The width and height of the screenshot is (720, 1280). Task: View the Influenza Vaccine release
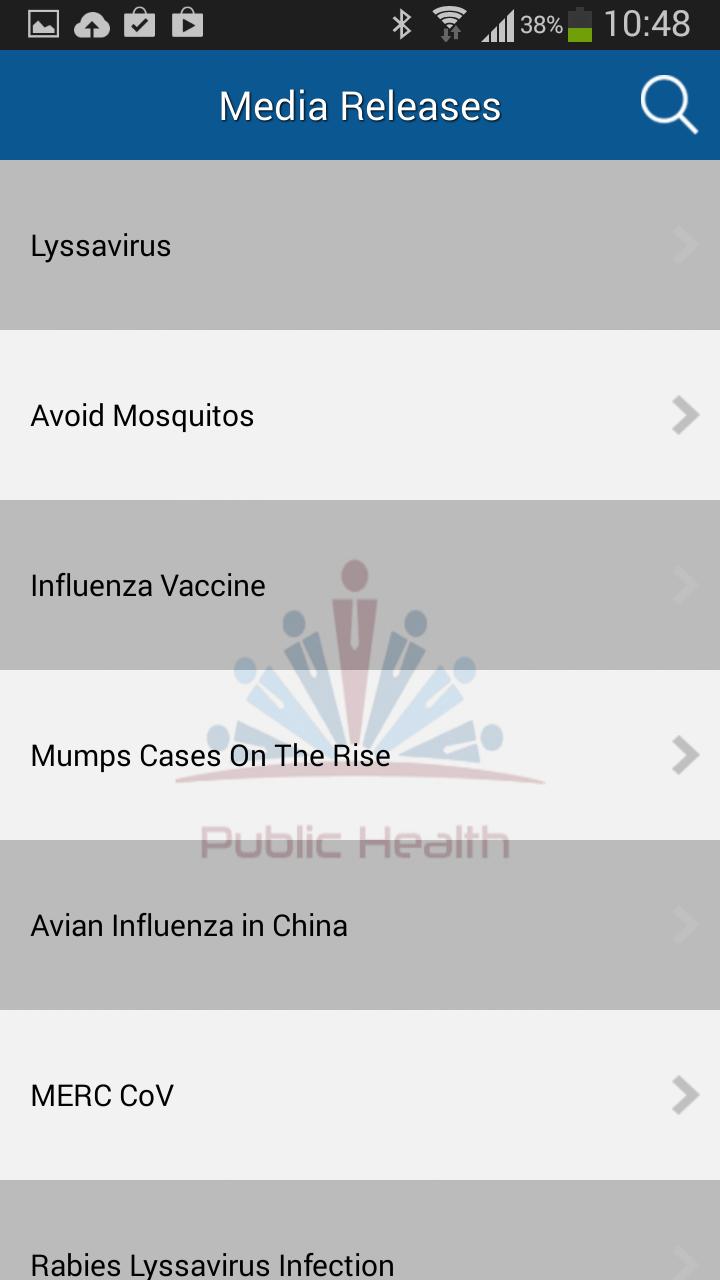click(x=360, y=585)
